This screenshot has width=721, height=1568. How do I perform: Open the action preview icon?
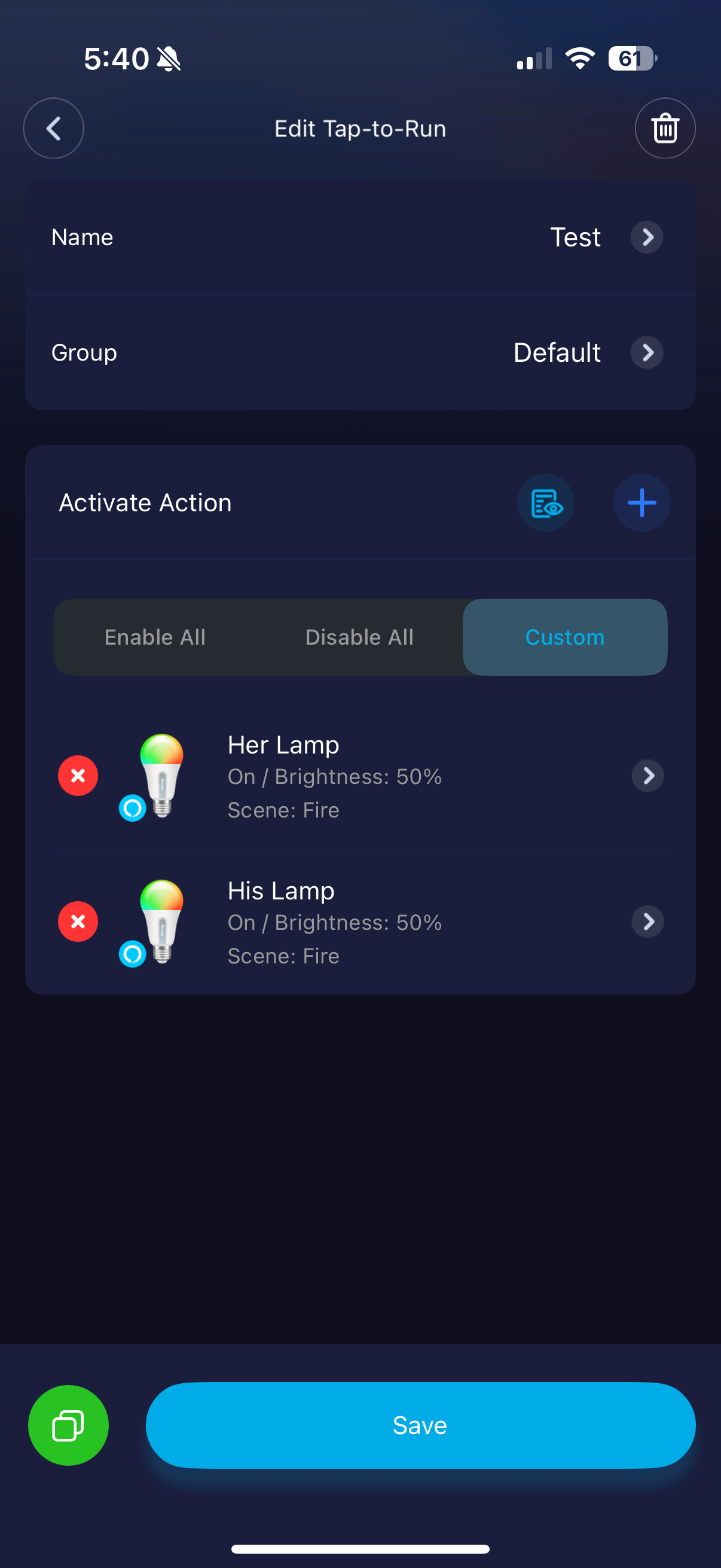click(x=546, y=503)
